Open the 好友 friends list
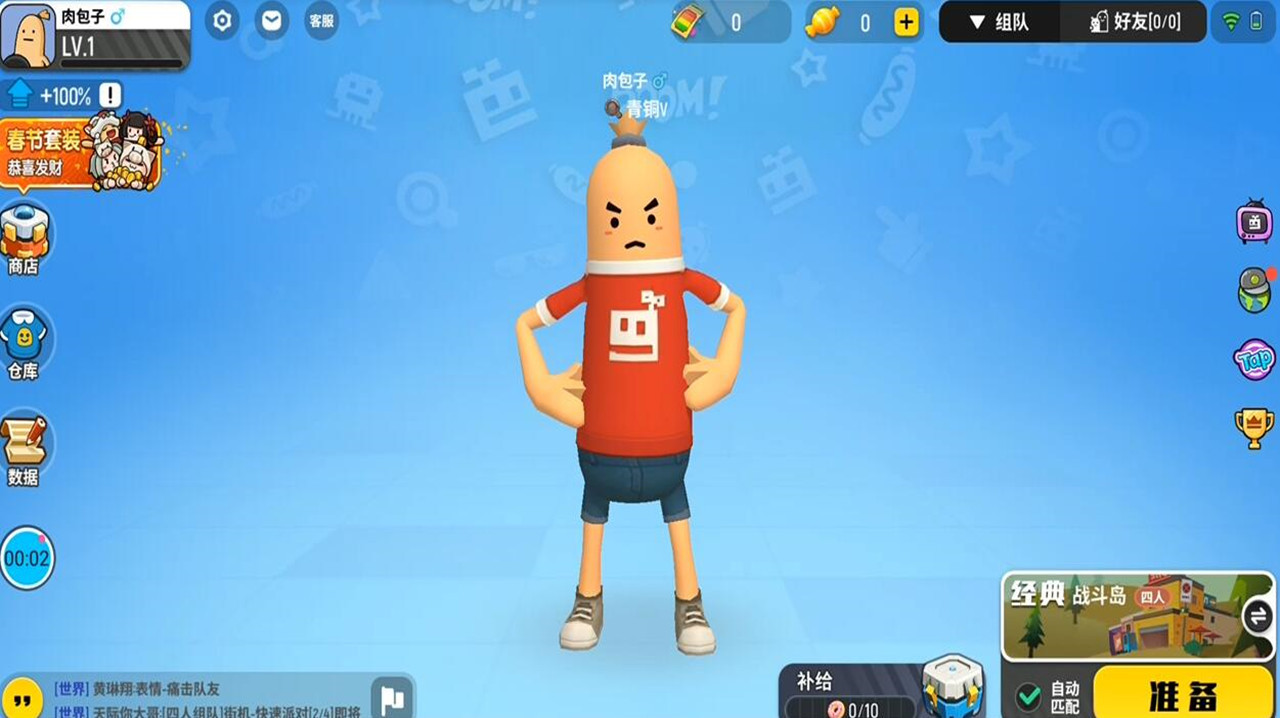The width and height of the screenshot is (1280, 718). (x=1134, y=22)
